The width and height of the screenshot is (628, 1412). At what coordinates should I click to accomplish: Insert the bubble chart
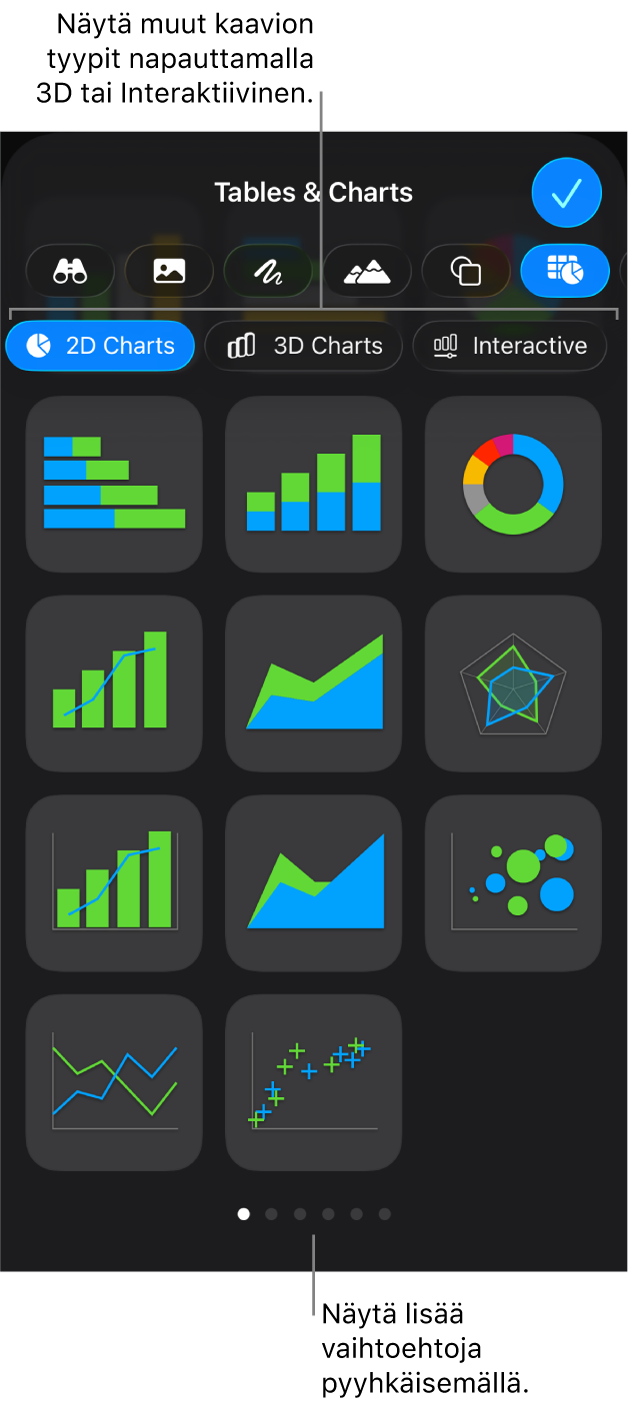(x=513, y=883)
